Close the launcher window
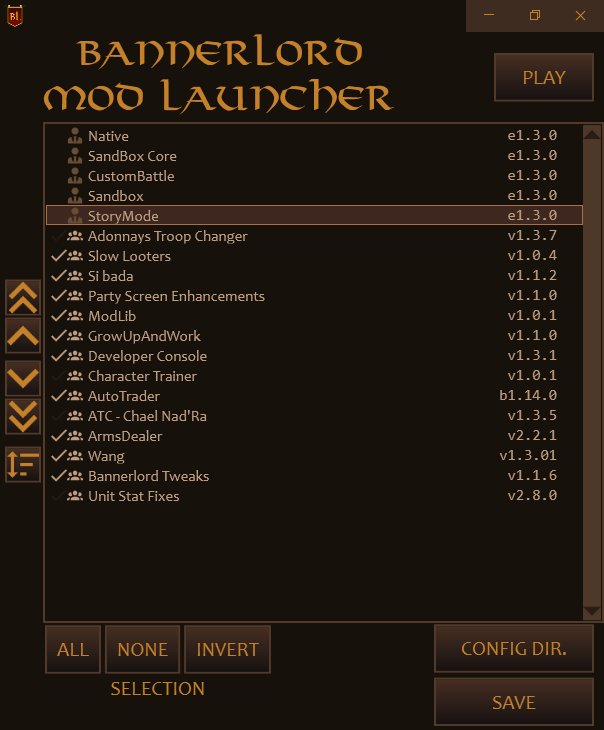Screen dimensions: 604x730 [580, 15]
